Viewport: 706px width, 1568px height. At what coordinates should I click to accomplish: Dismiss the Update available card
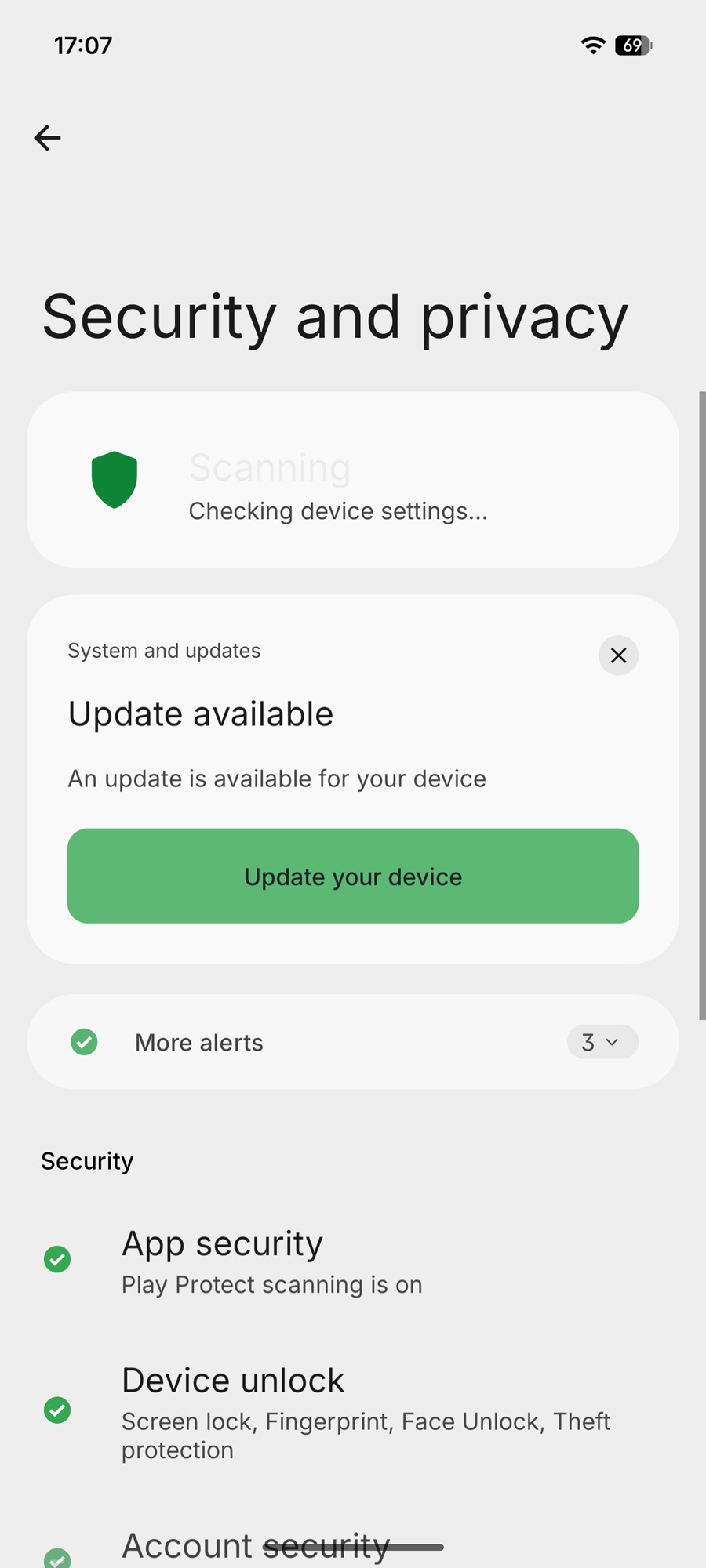tap(618, 655)
